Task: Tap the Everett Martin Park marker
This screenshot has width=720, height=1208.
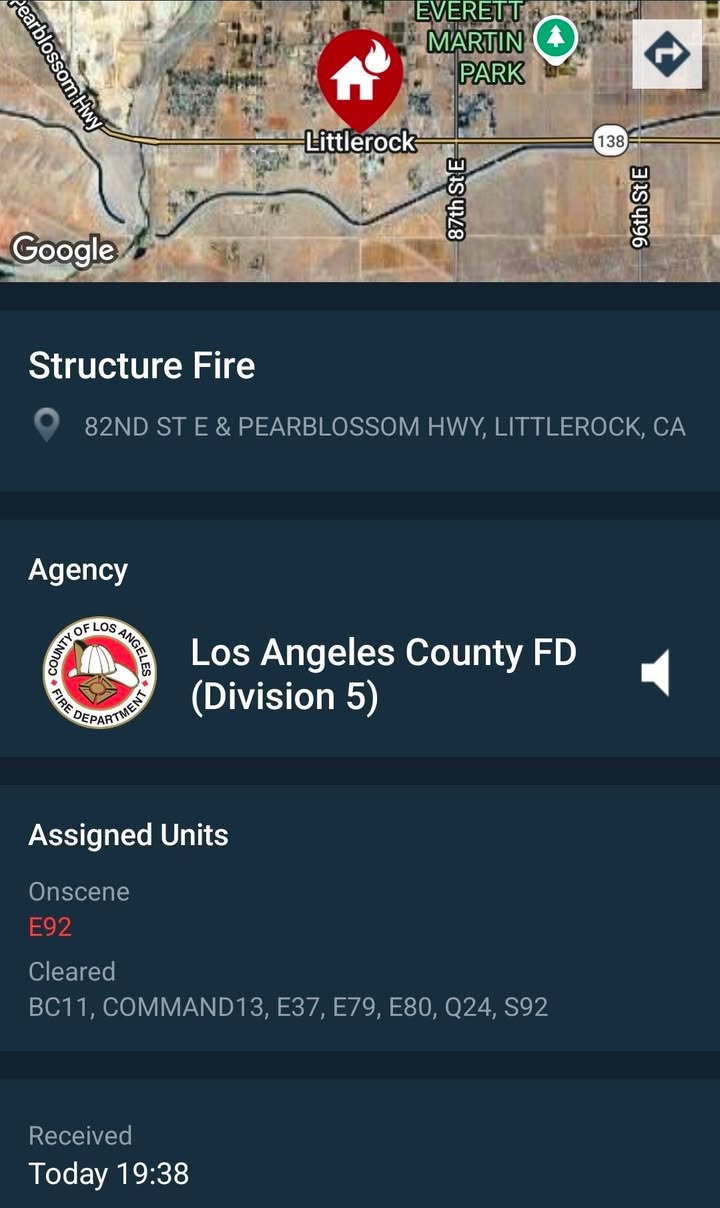Action: coord(555,40)
